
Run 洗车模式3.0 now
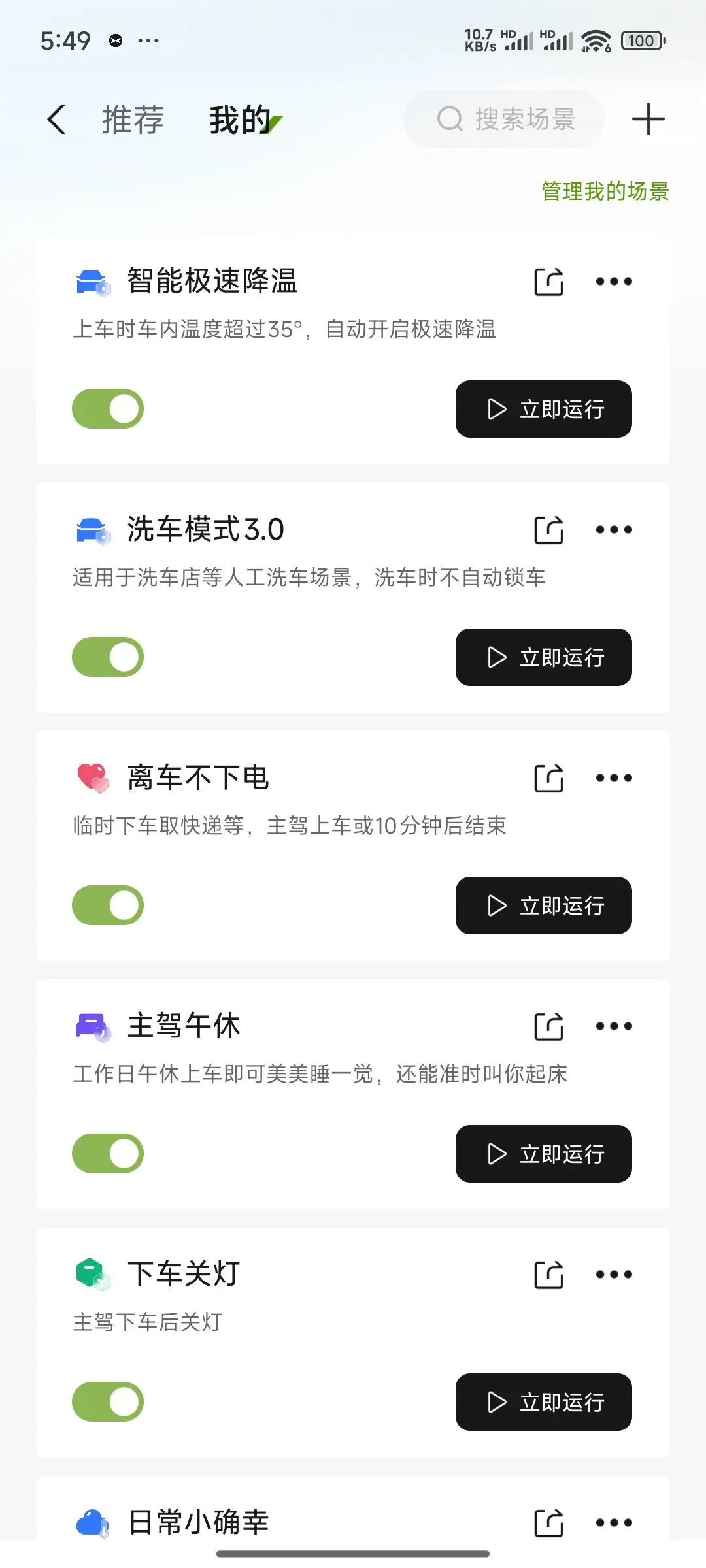(x=544, y=657)
